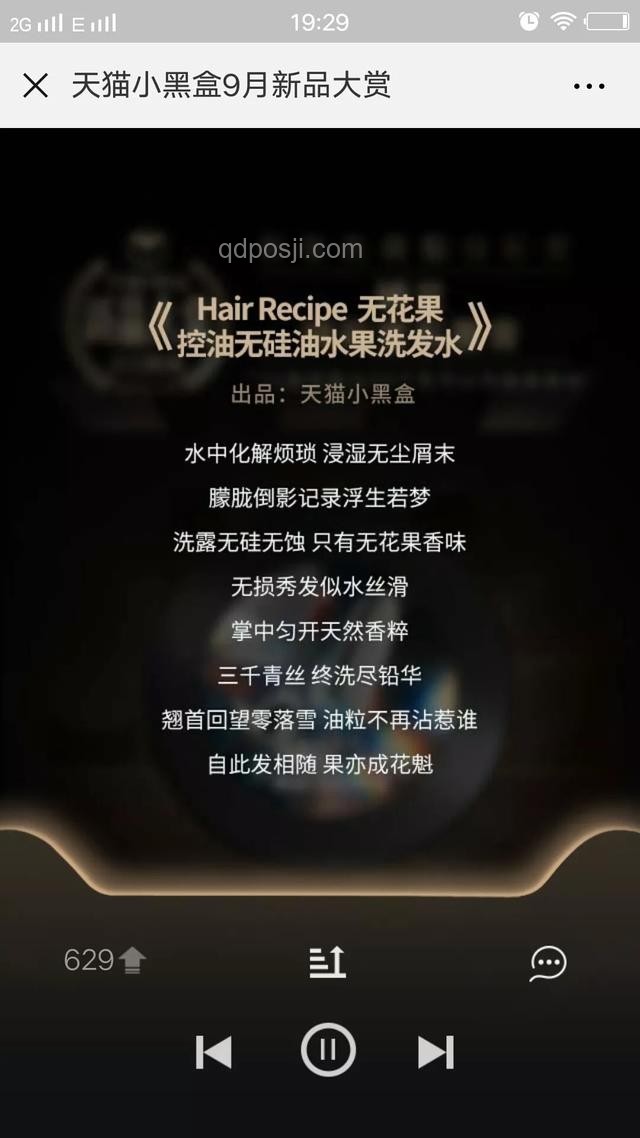Image resolution: width=640 pixels, height=1138 pixels.
Task: Open the comments bubble
Action: point(547,962)
